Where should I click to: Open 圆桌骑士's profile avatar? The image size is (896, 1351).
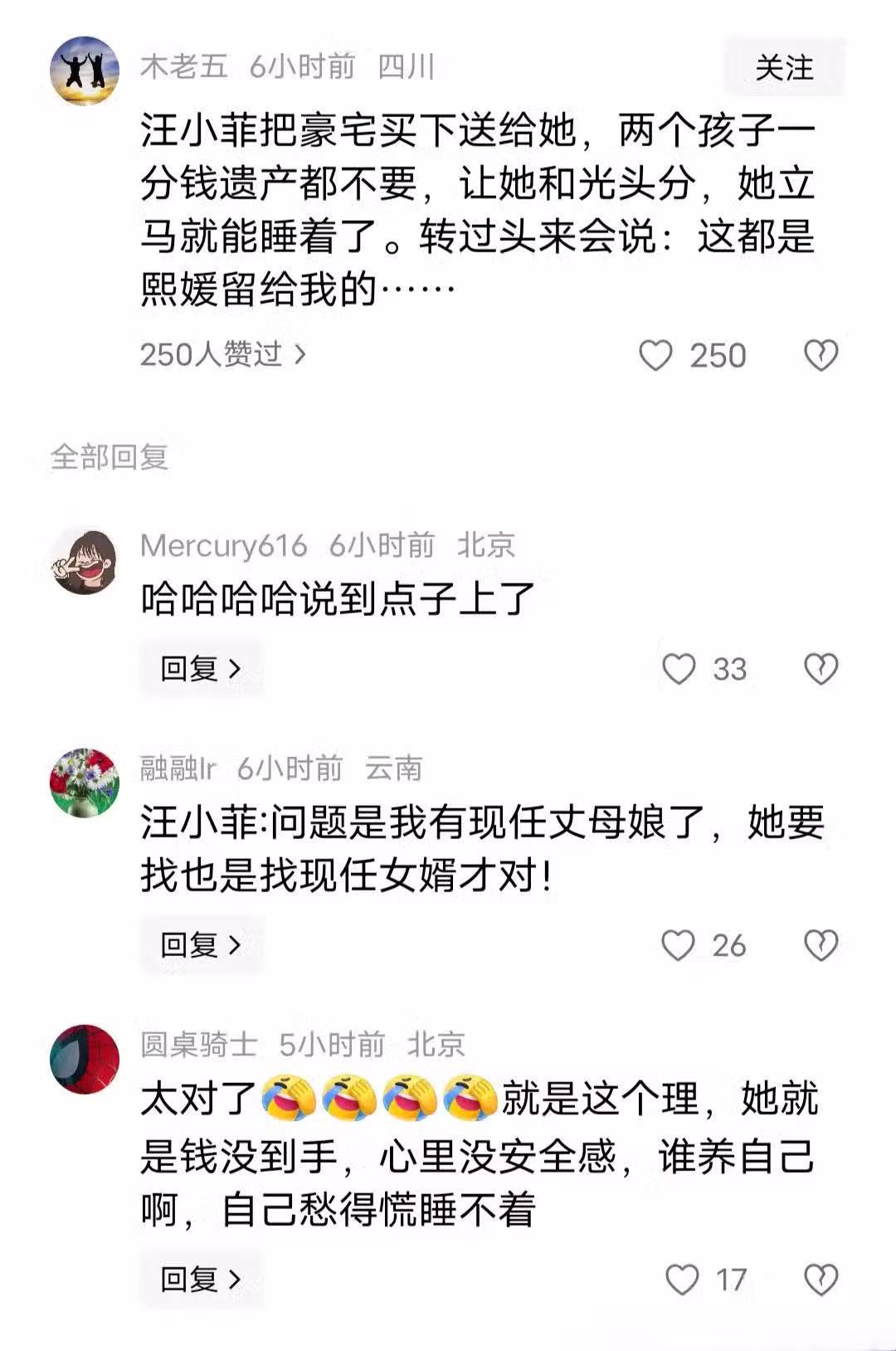click(x=84, y=1059)
